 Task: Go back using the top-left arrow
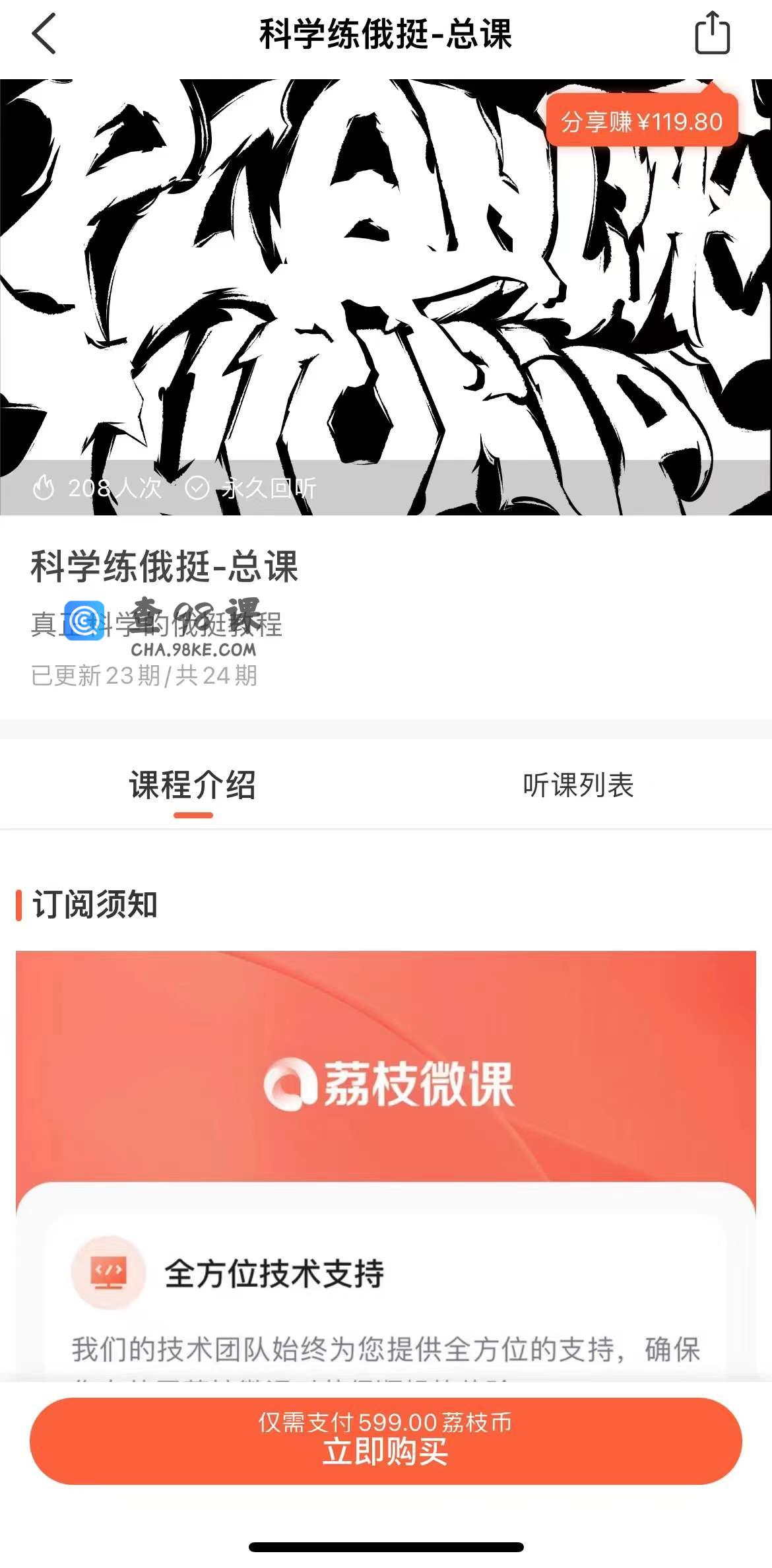click(44, 34)
